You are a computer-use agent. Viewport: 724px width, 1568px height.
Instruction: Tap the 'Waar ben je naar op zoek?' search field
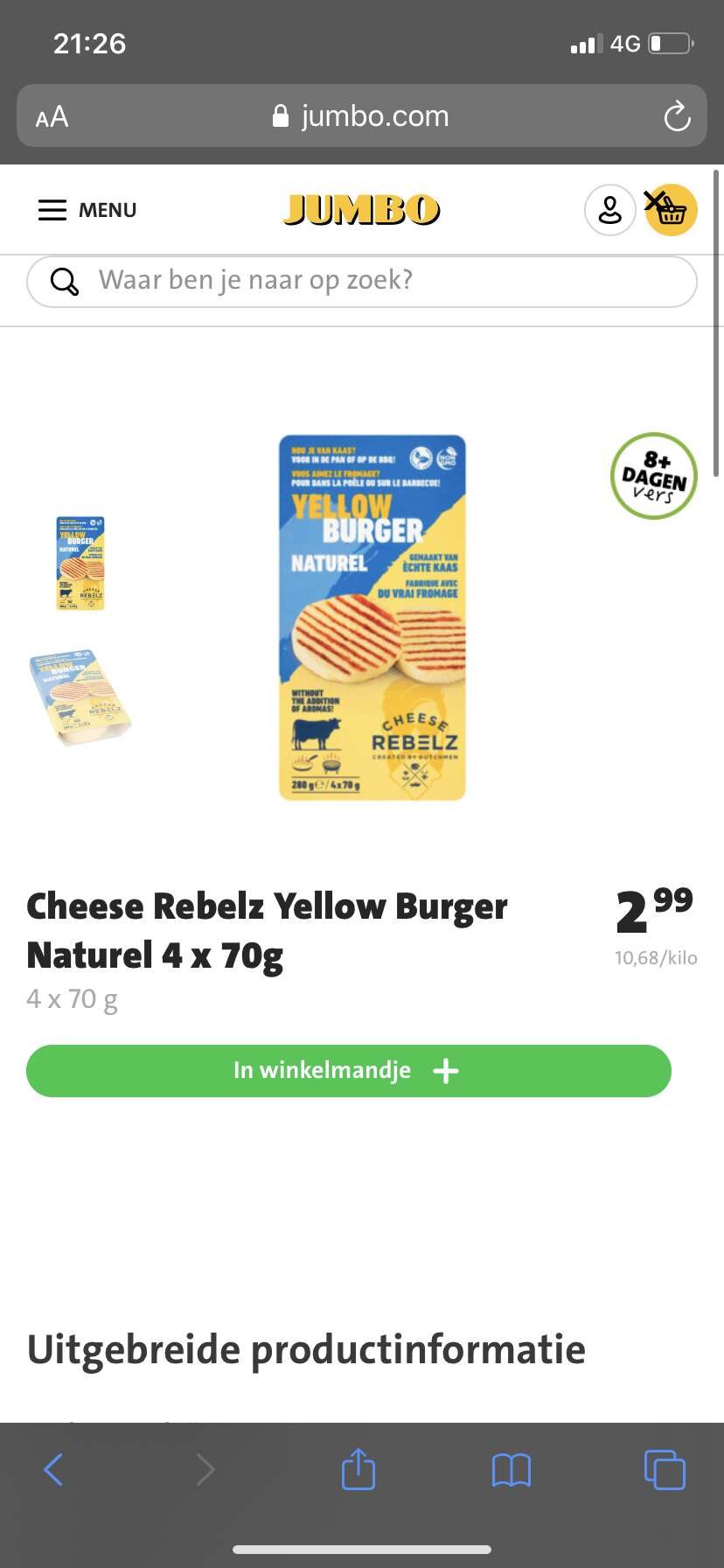(x=362, y=281)
